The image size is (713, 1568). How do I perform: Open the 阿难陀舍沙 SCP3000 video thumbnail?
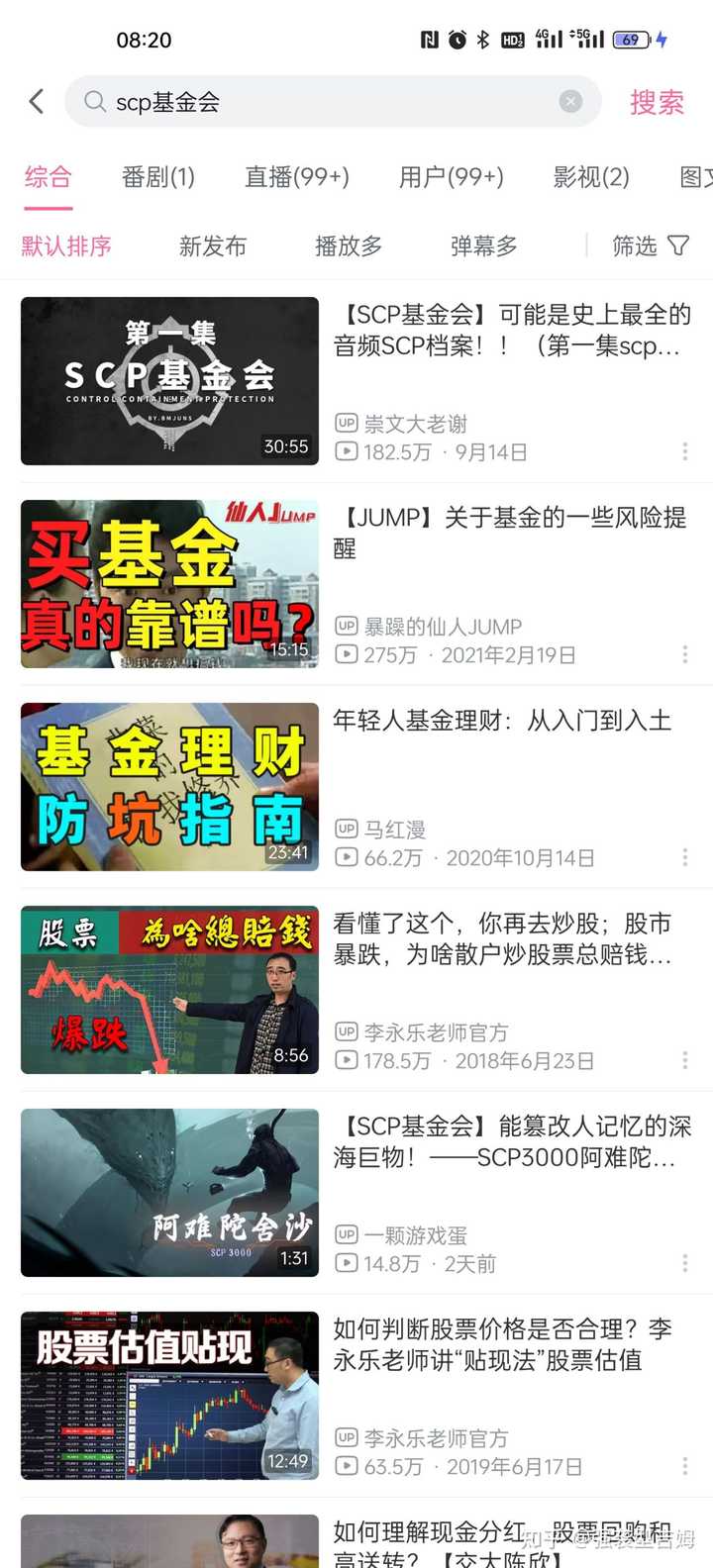[x=168, y=1192]
